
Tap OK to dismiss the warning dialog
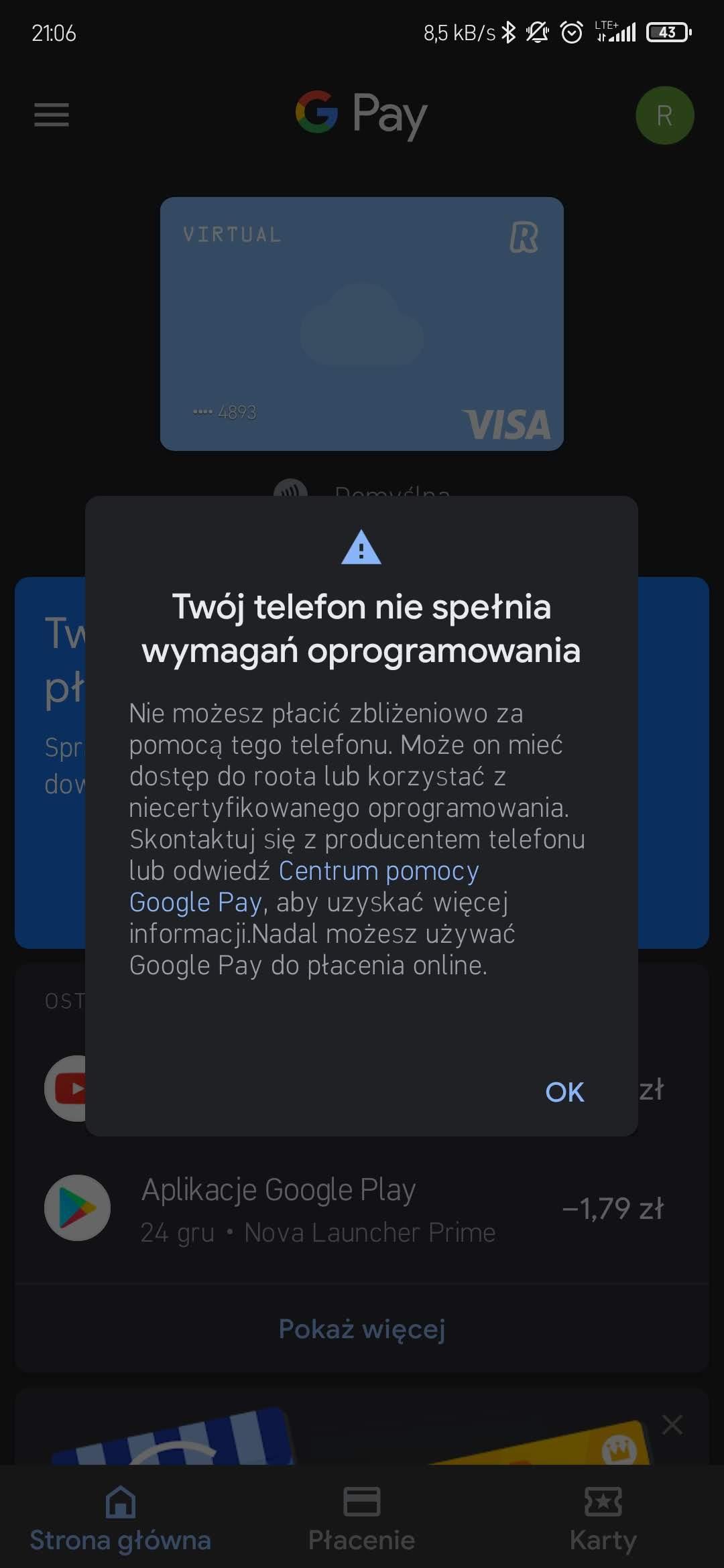(564, 1092)
